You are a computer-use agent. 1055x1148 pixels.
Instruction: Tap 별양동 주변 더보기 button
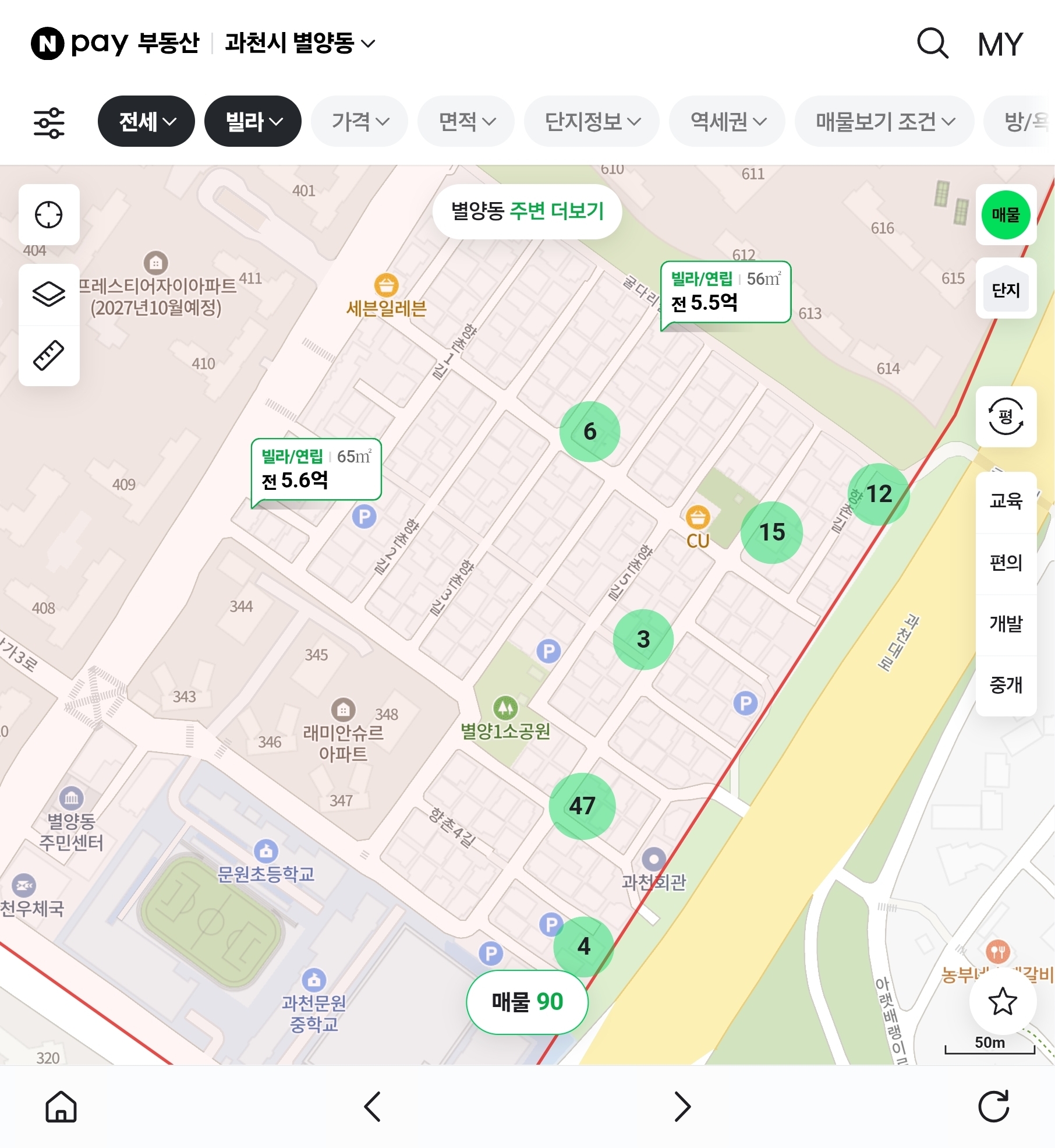click(527, 211)
